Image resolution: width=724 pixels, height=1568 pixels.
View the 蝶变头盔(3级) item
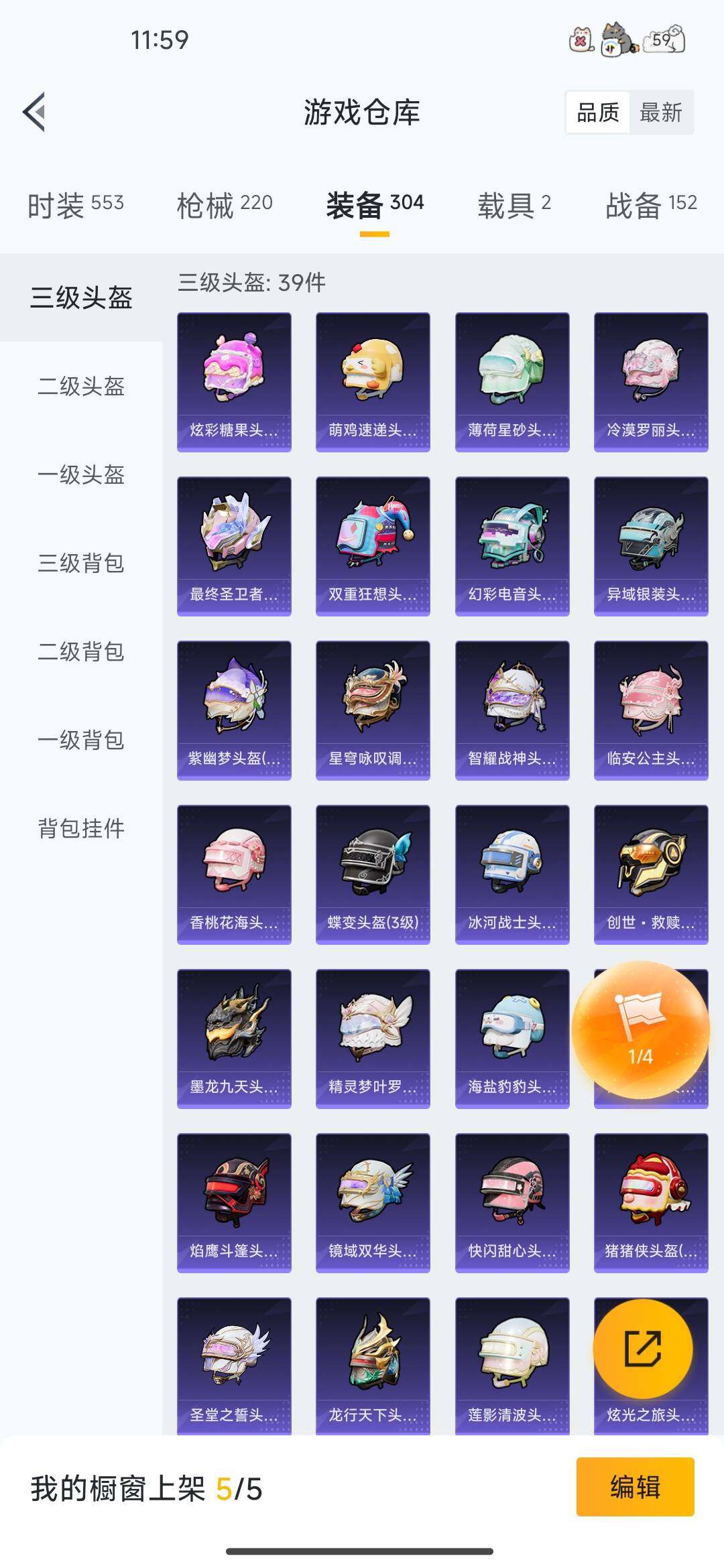373,874
